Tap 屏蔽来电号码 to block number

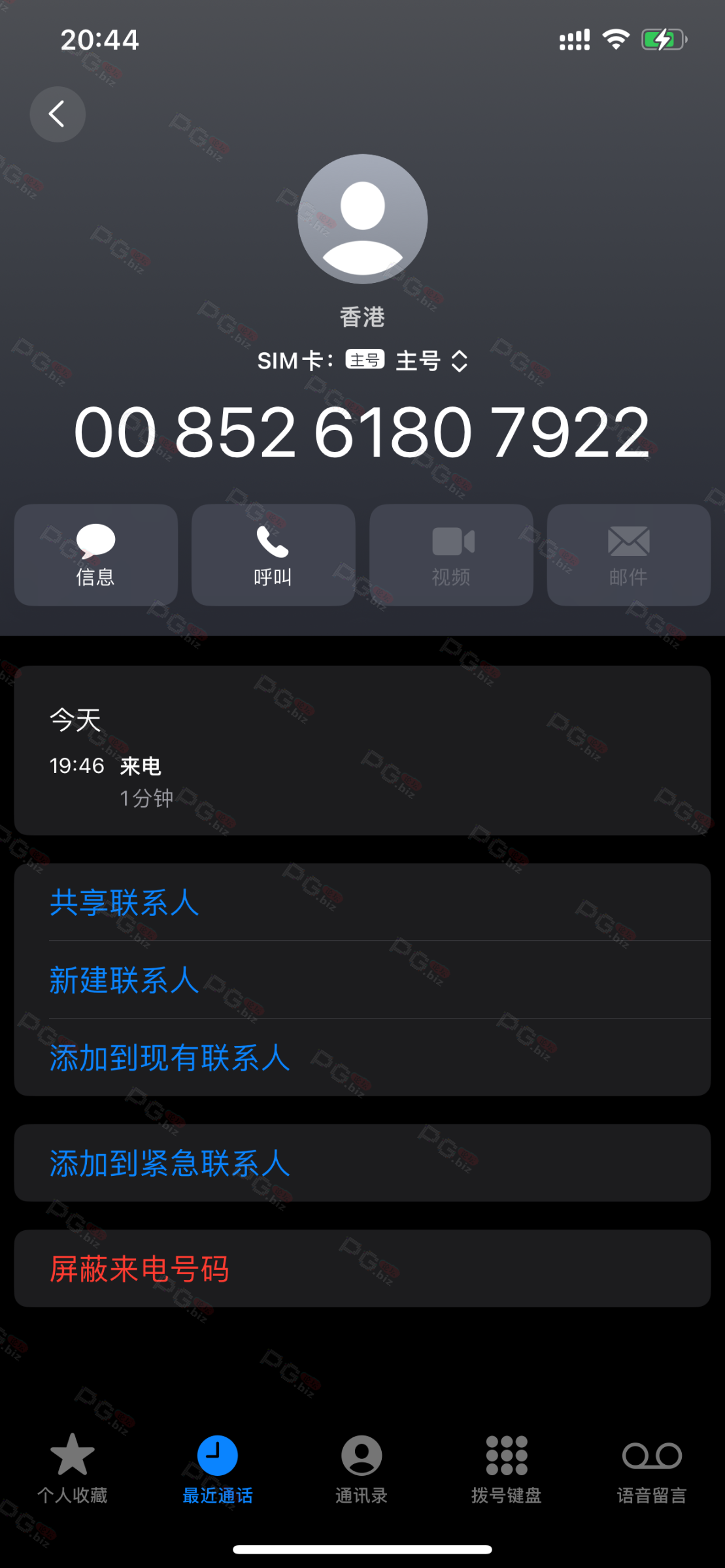pos(141,1268)
